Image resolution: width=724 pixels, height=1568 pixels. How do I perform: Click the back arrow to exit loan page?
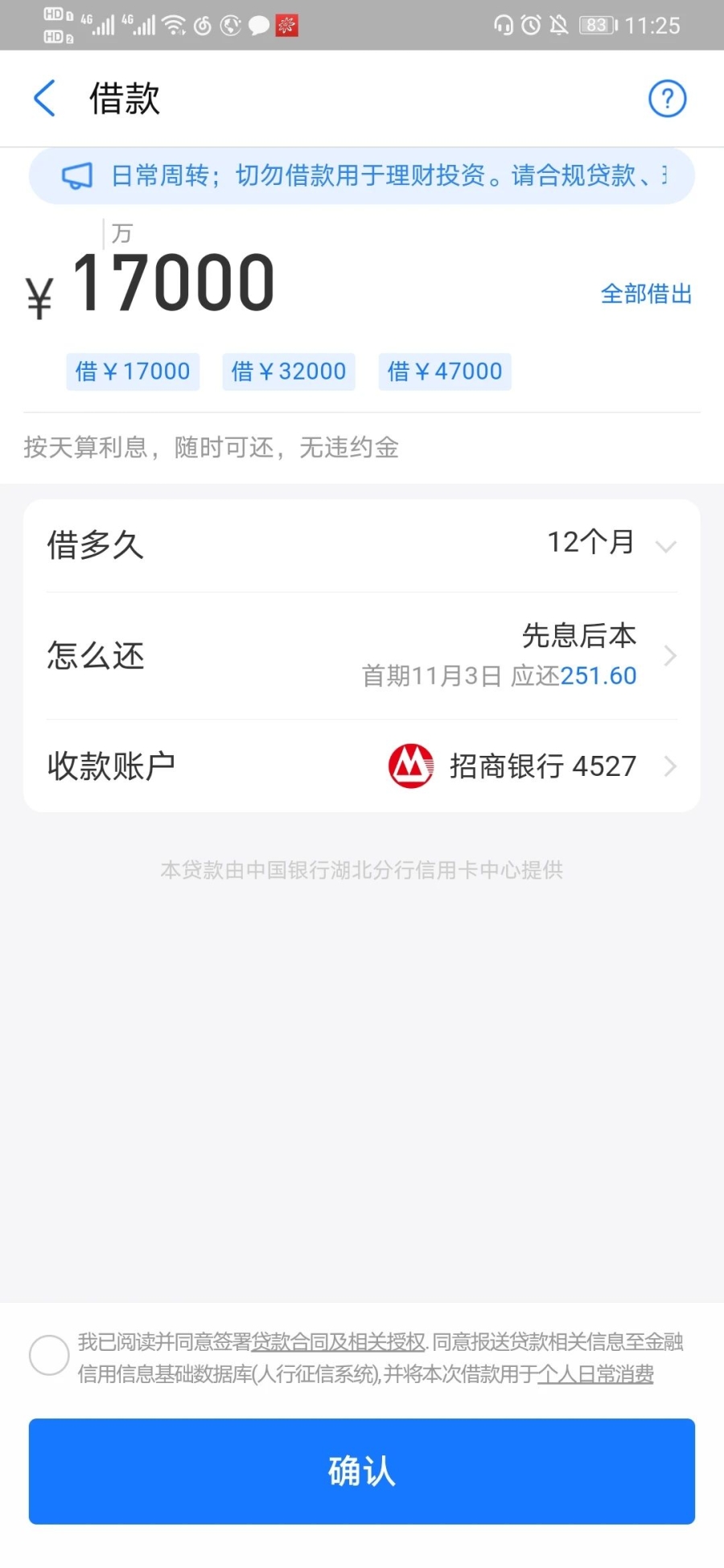(44, 98)
